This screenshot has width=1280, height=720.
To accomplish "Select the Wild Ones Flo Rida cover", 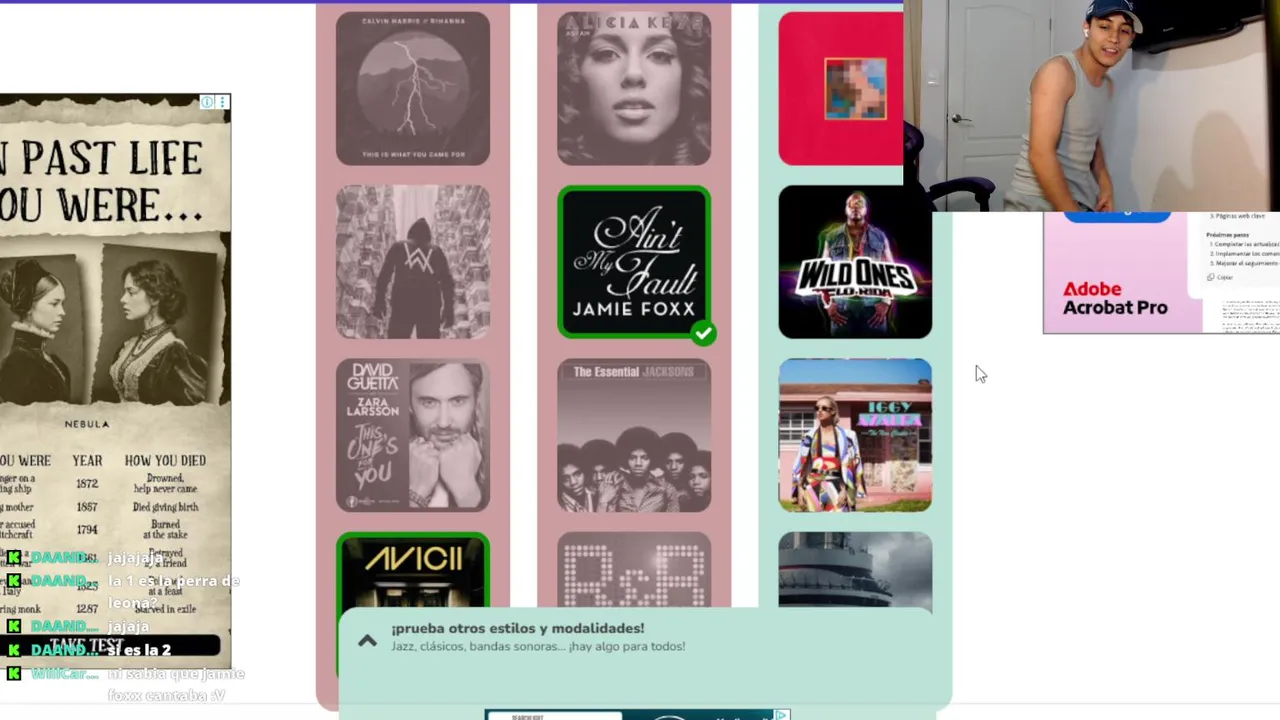I will click(x=855, y=262).
